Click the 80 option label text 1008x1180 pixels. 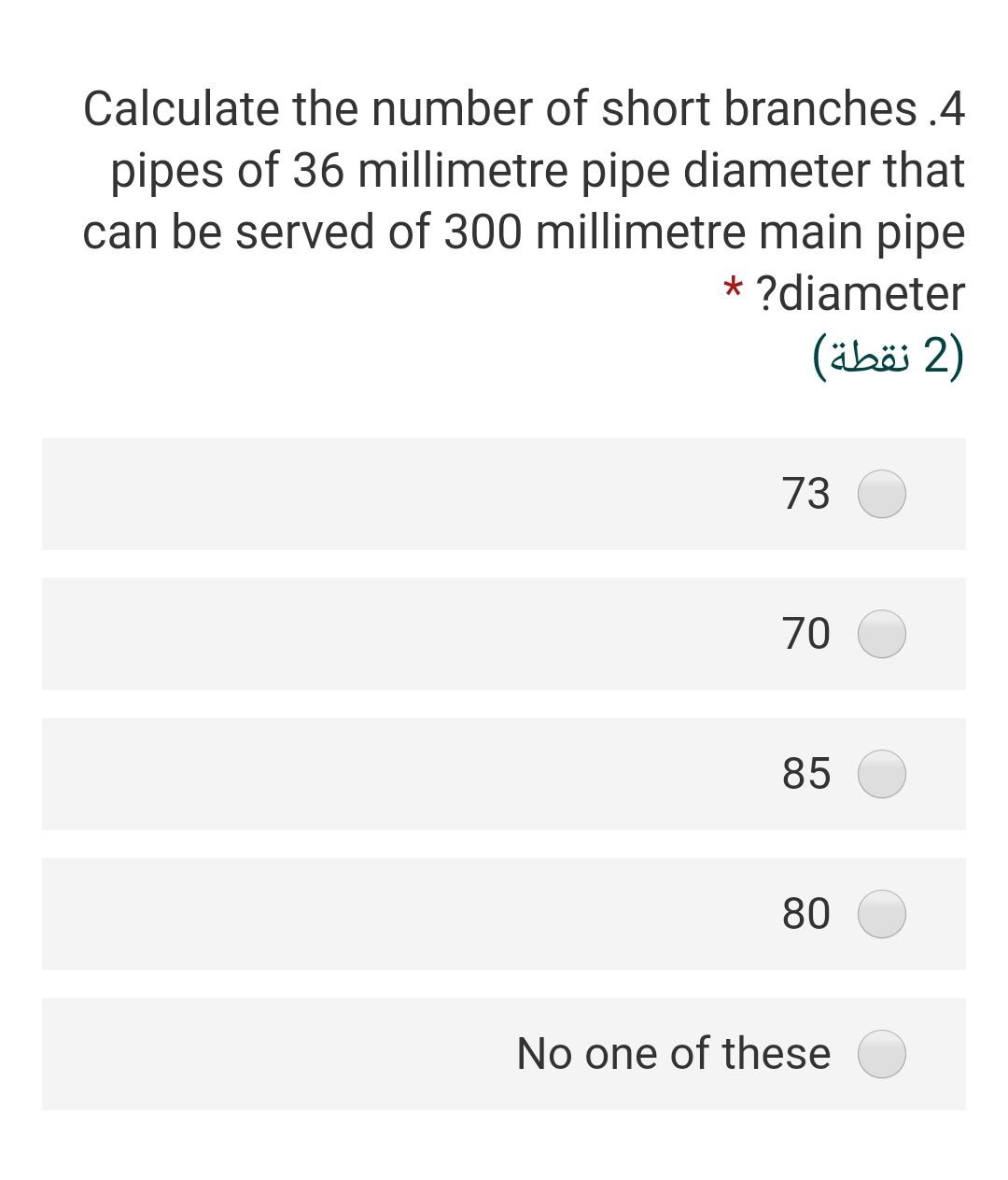[805, 914]
